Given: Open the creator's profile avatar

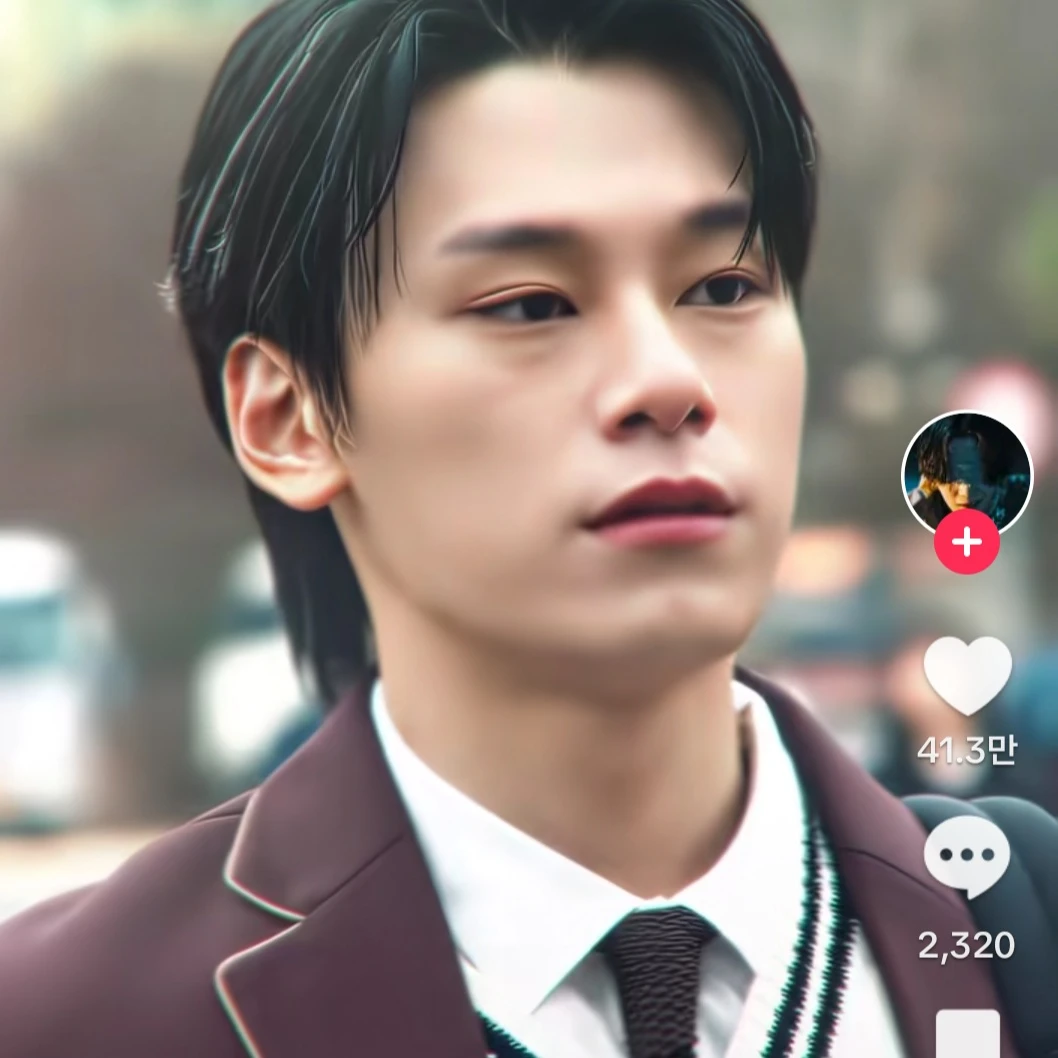Looking at the screenshot, I should coord(966,472).
